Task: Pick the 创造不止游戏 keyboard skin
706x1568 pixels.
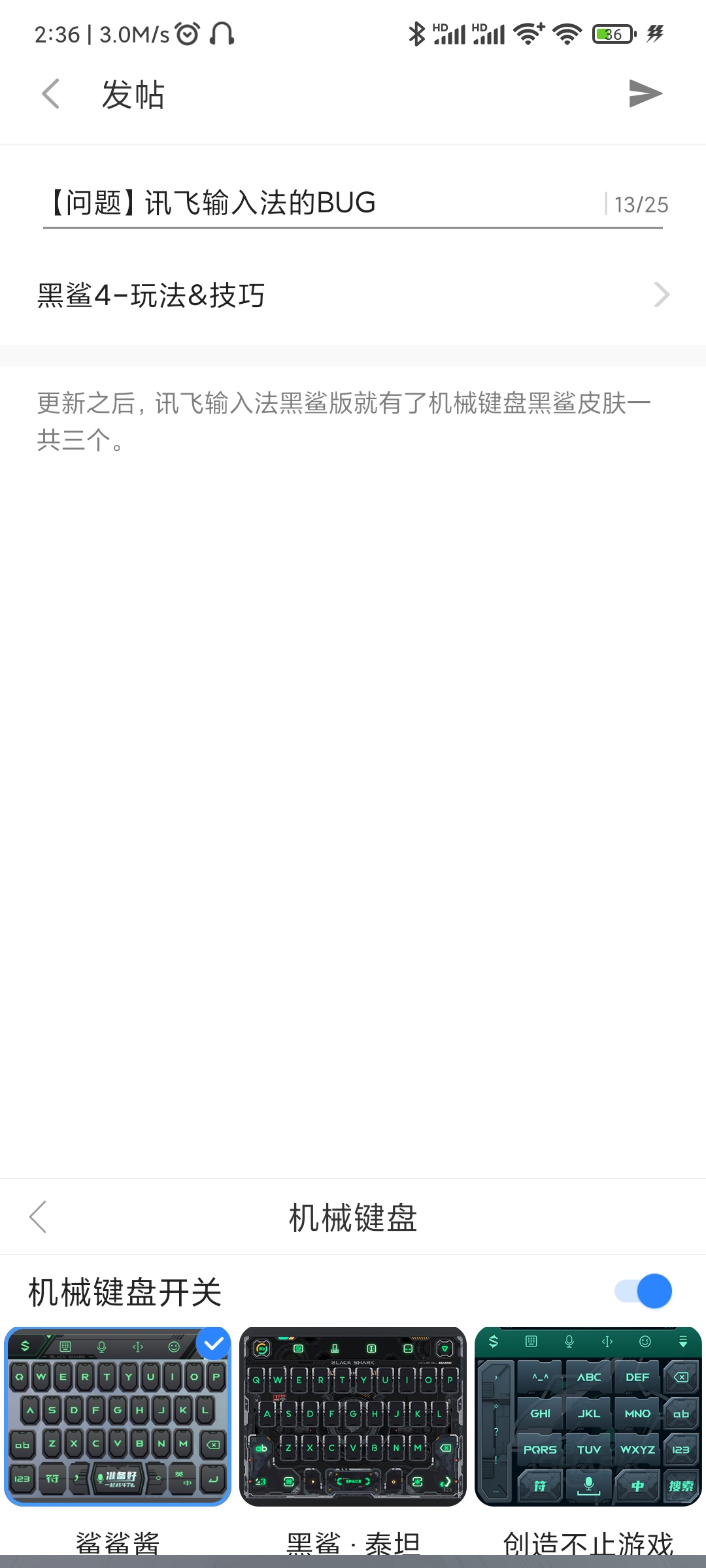Action: [x=588, y=1416]
